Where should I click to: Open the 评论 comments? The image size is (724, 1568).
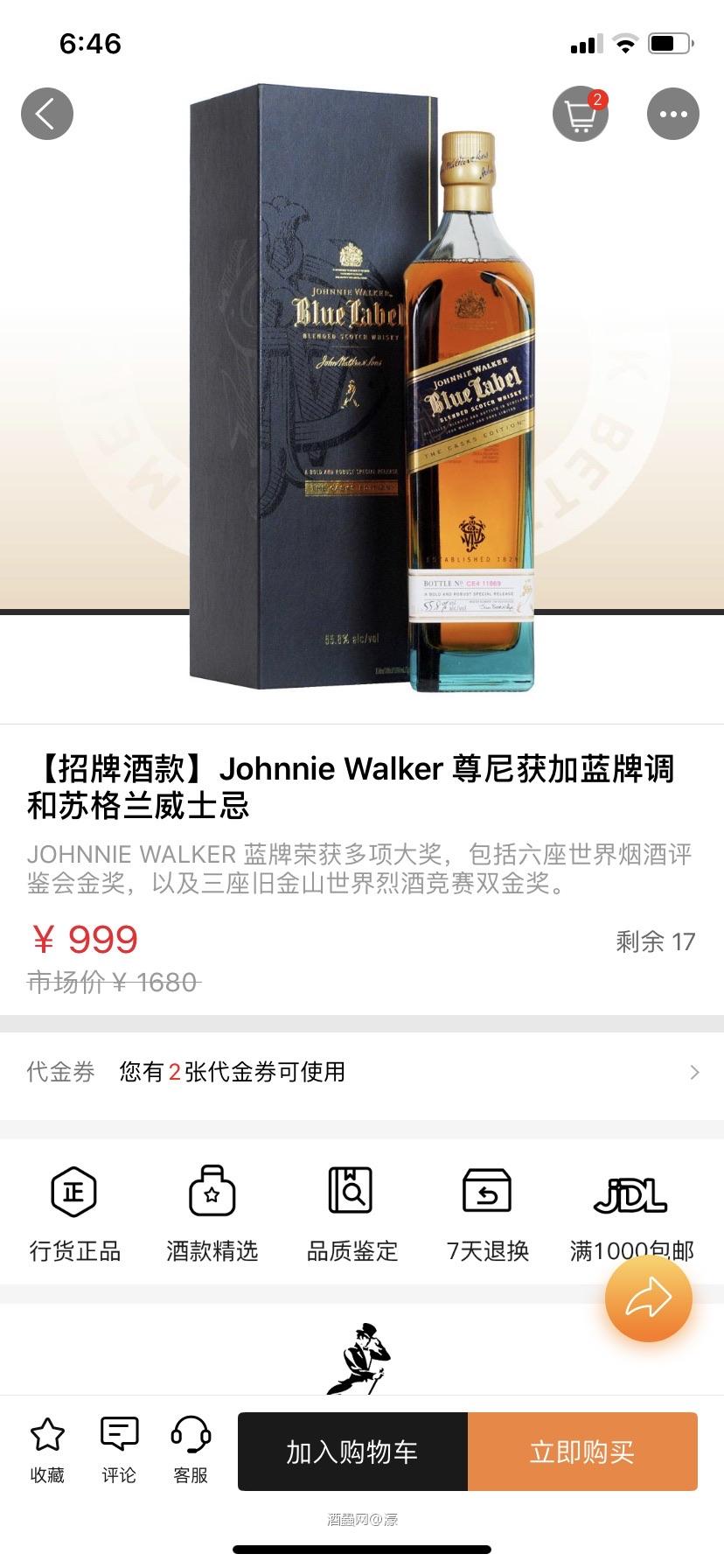[x=119, y=1451]
